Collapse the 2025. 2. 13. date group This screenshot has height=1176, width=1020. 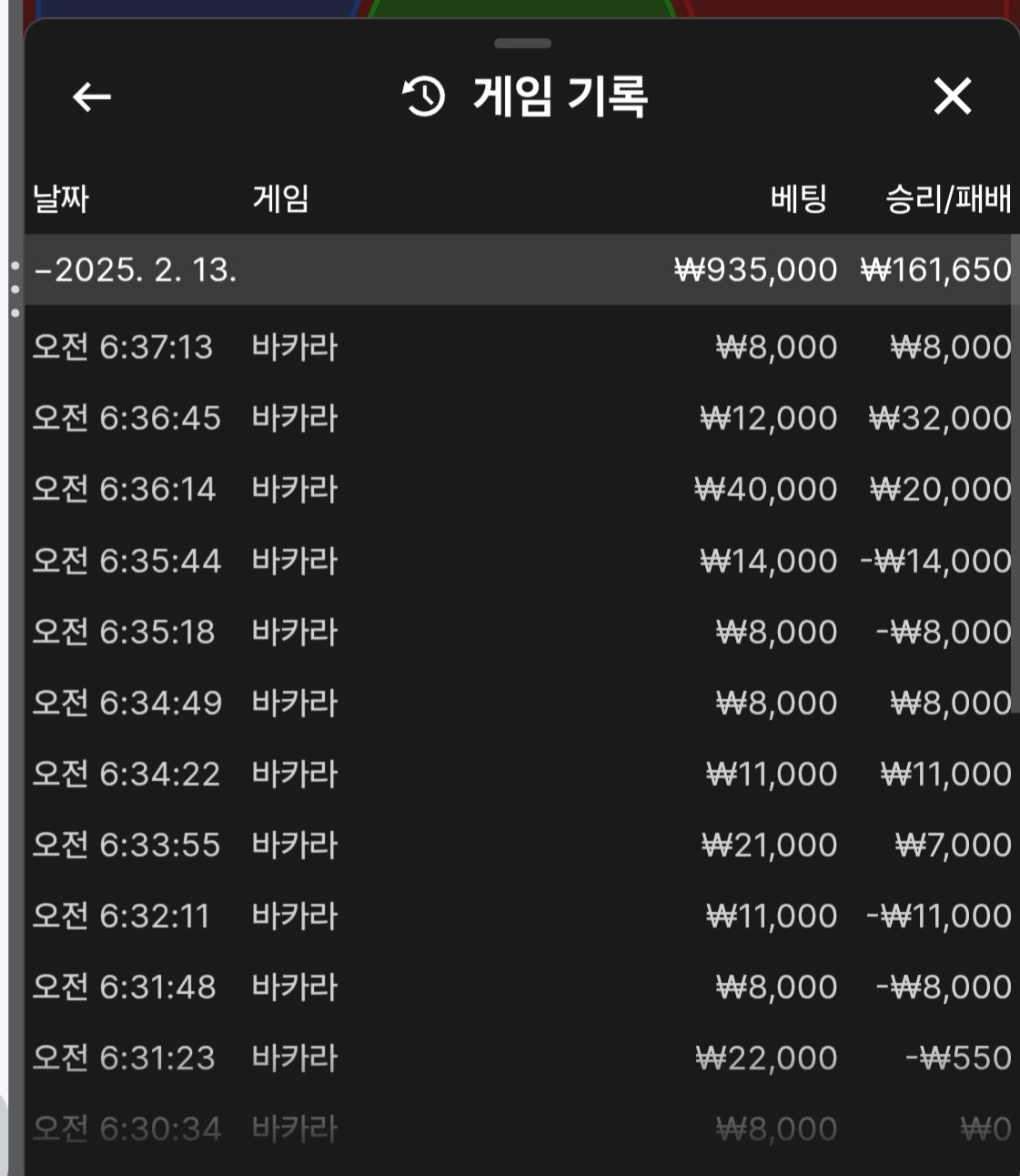136,270
